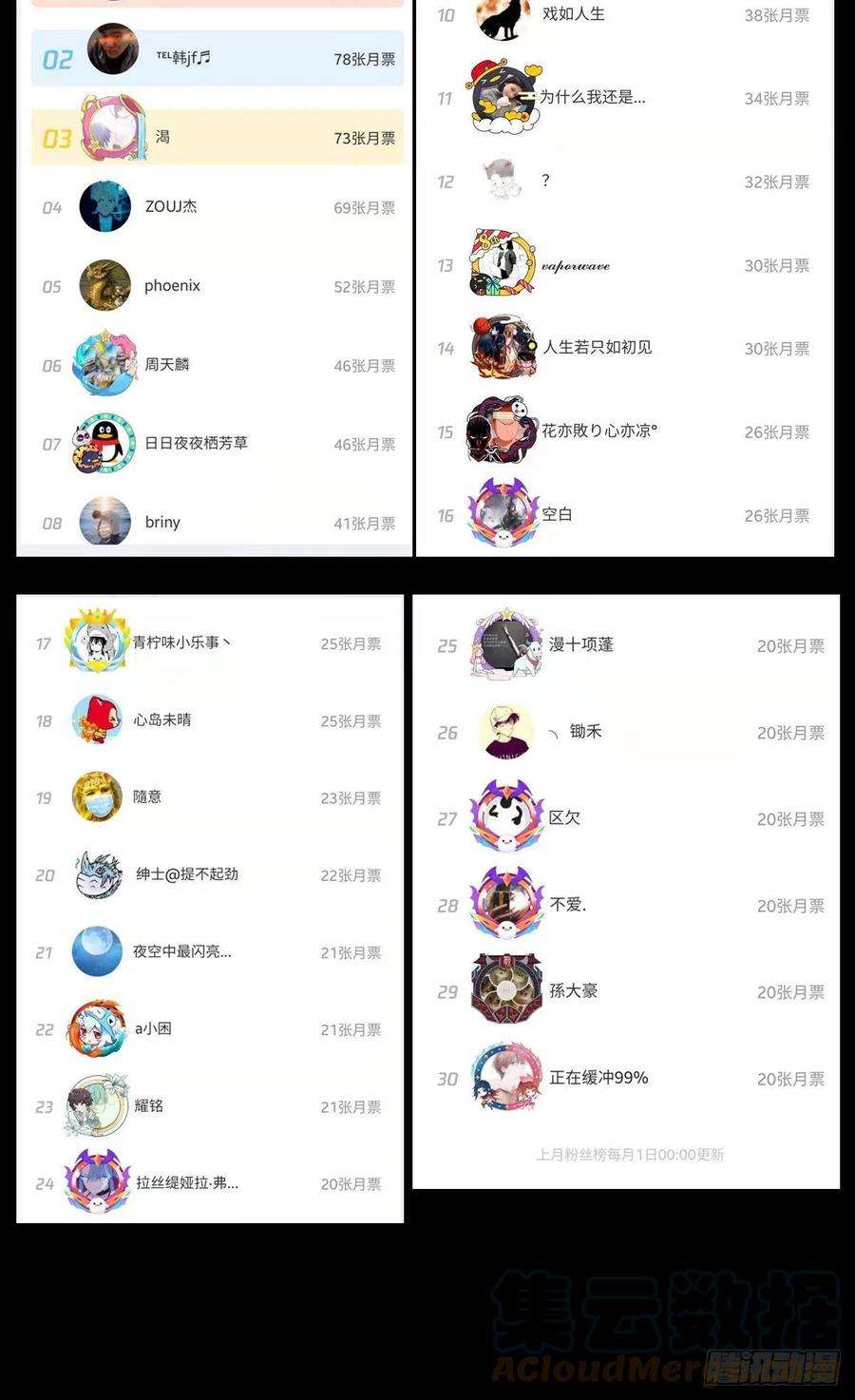Click the username 心岛未晴
This screenshot has width=855, height=1400.
(x=164, y=720)
